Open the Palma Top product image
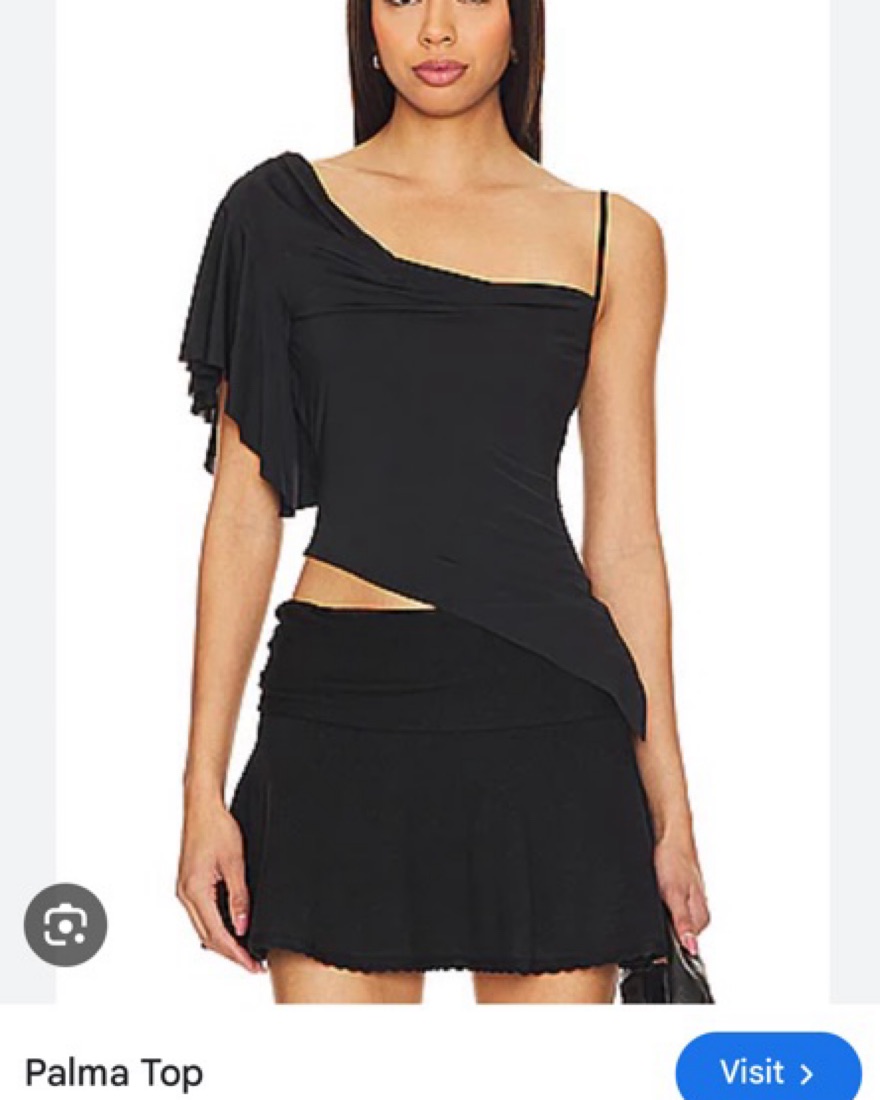 pyautogui.click(x=440, y=500)
